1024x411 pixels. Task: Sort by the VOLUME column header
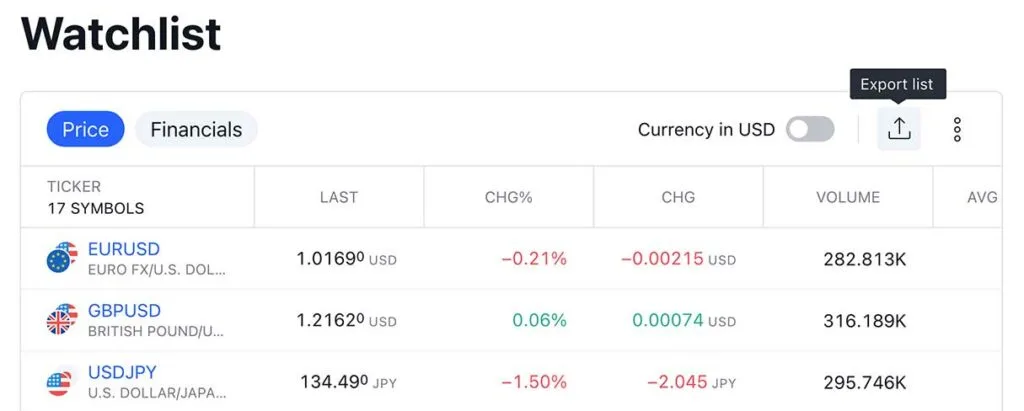[x=847, y=197]
